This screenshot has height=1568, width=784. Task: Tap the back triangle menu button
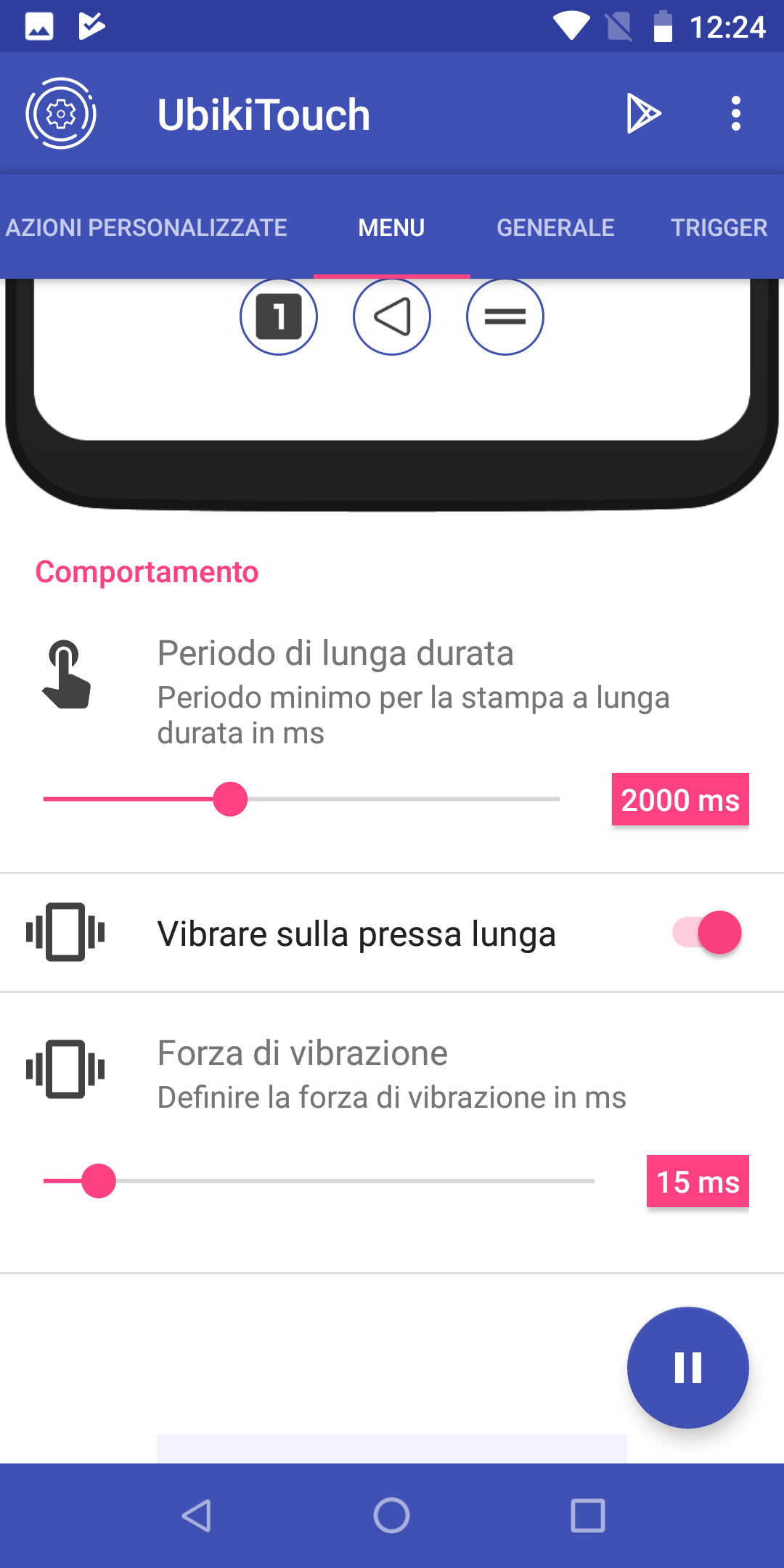pos(392,317)
